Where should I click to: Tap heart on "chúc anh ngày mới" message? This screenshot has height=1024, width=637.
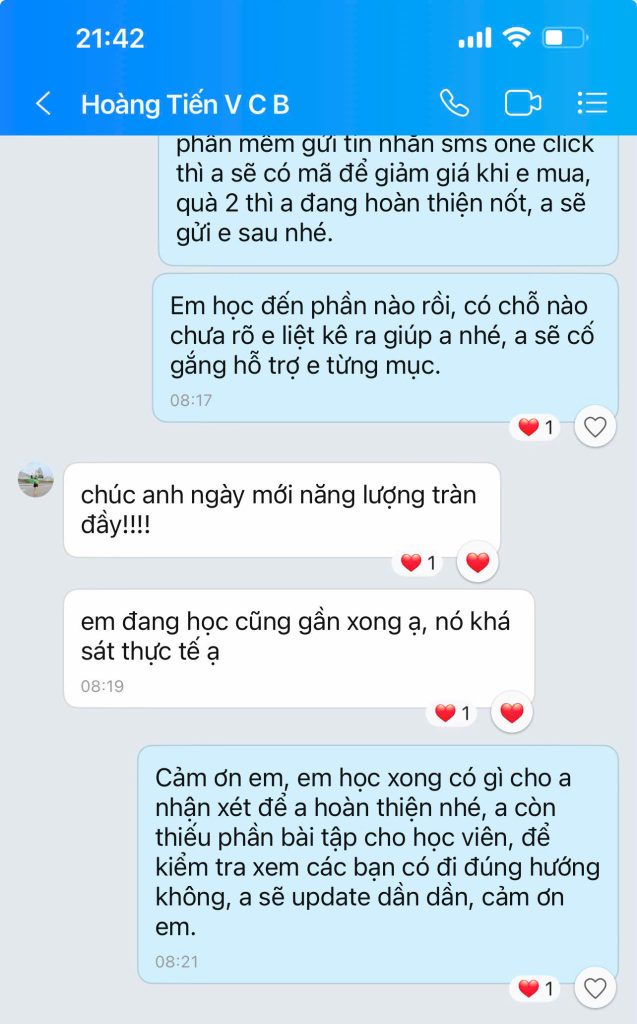click(478, 563)
